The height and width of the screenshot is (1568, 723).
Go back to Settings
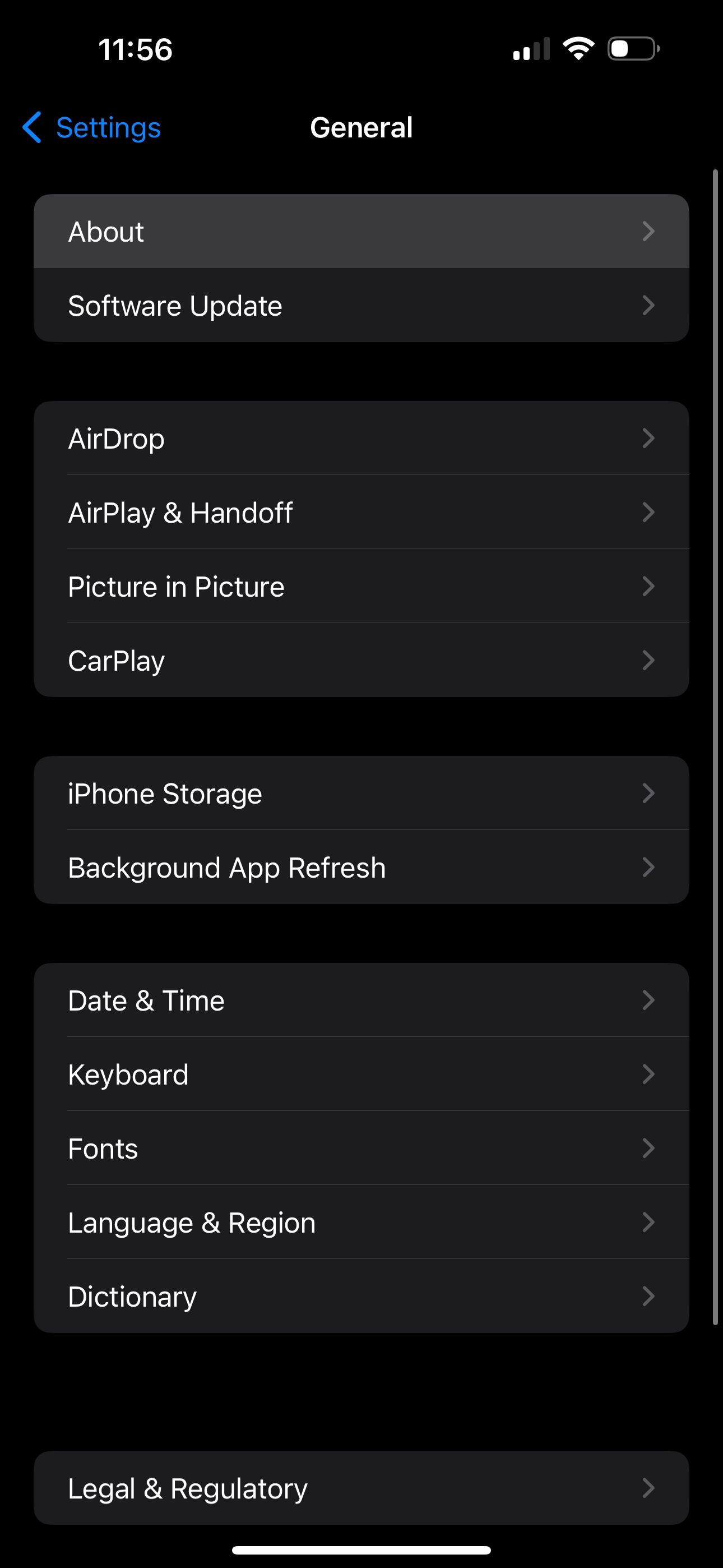coord(92,128)
